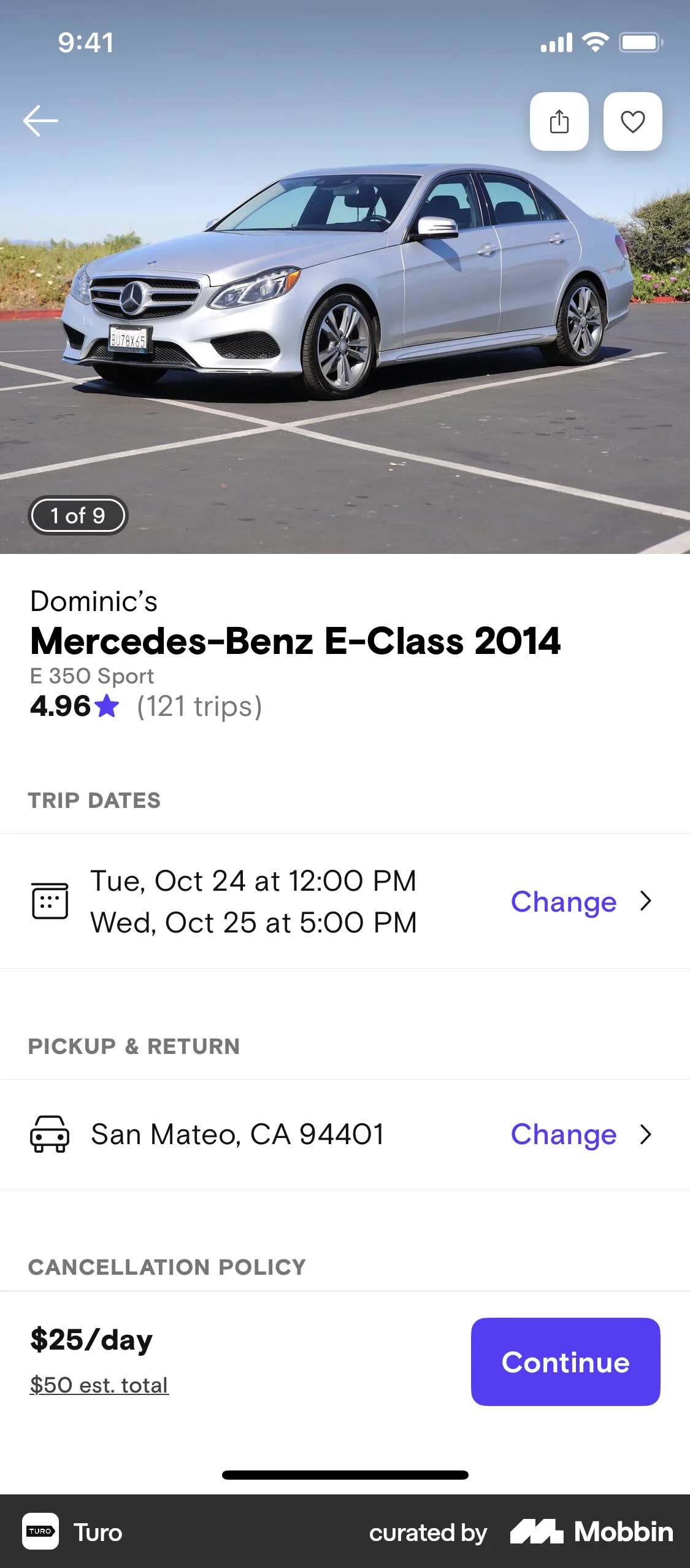
Task: Navigate back using the arrow icon
Action: point(41,120)
